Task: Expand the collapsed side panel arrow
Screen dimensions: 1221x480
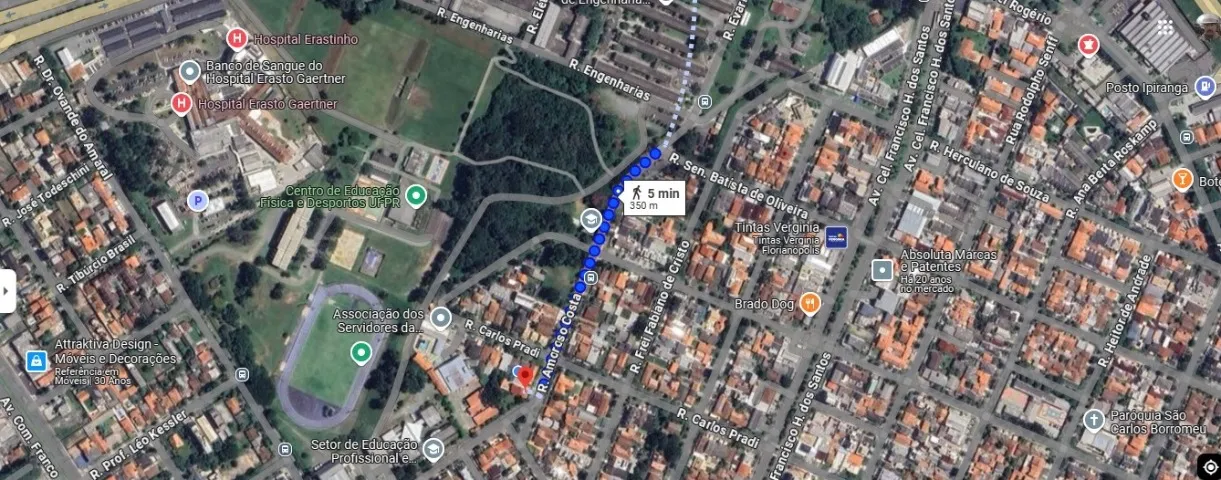Action: pyautogui.click(x=7, y=291)
